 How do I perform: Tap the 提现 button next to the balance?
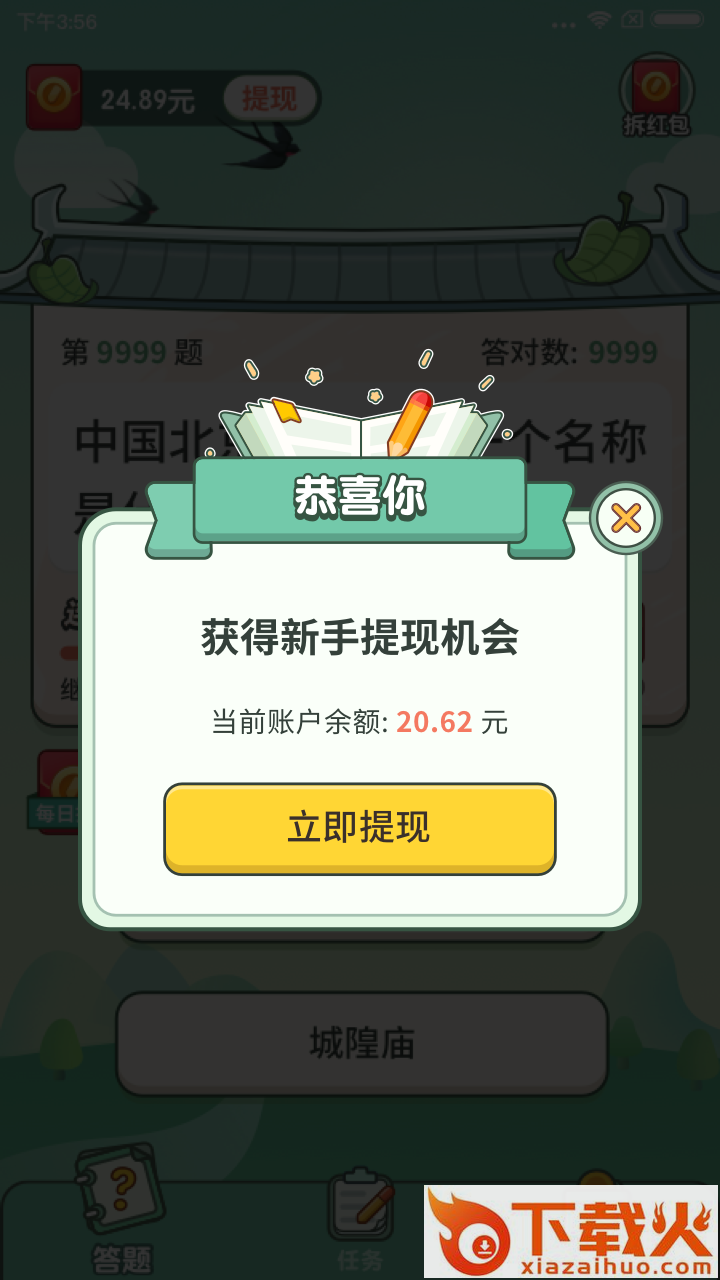270,99
